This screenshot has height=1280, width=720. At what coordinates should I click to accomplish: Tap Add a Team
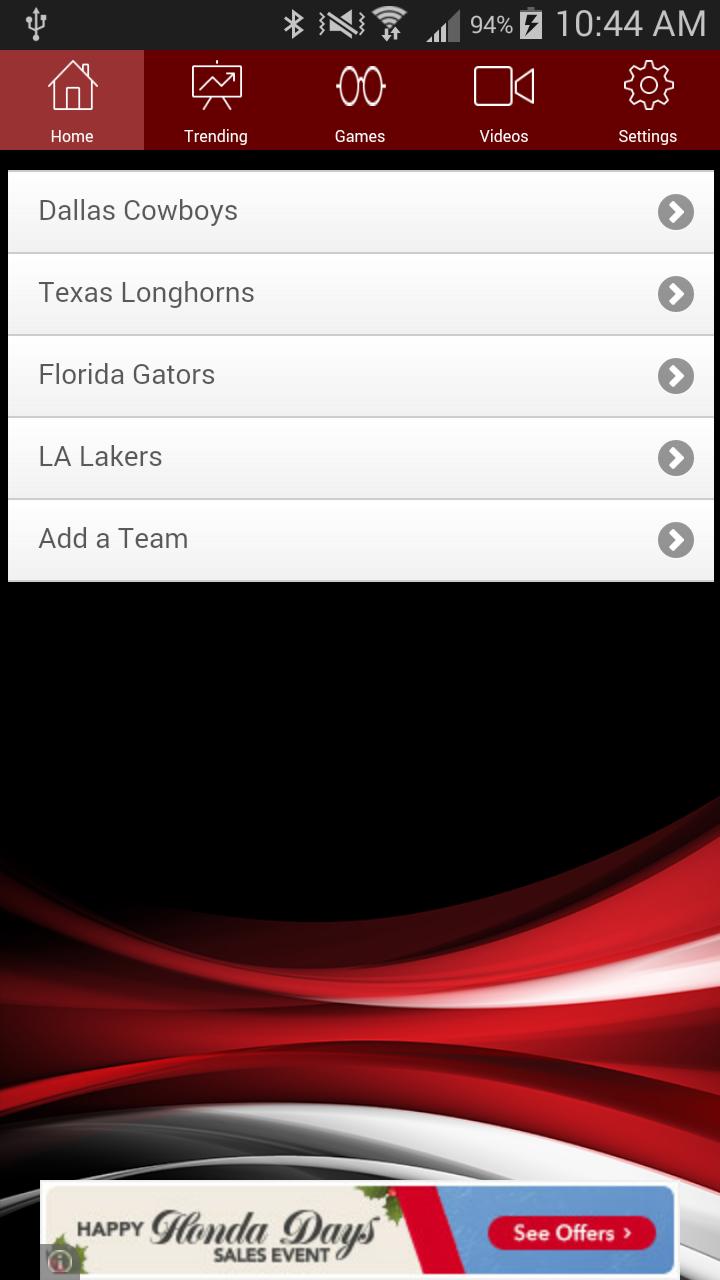pyautogui.click(x=360, y=540)
